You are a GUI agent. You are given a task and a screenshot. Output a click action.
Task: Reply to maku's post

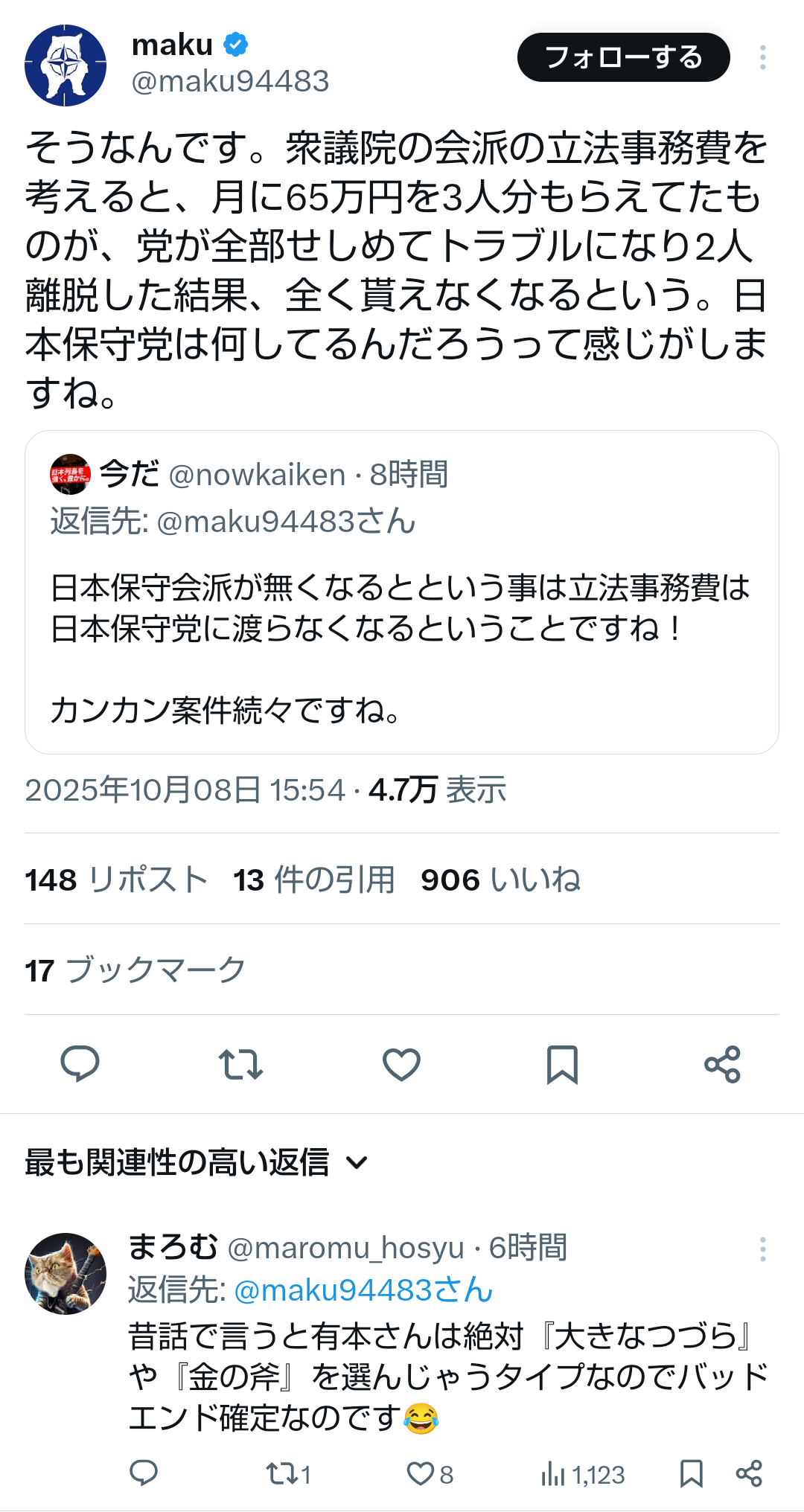80,1064
